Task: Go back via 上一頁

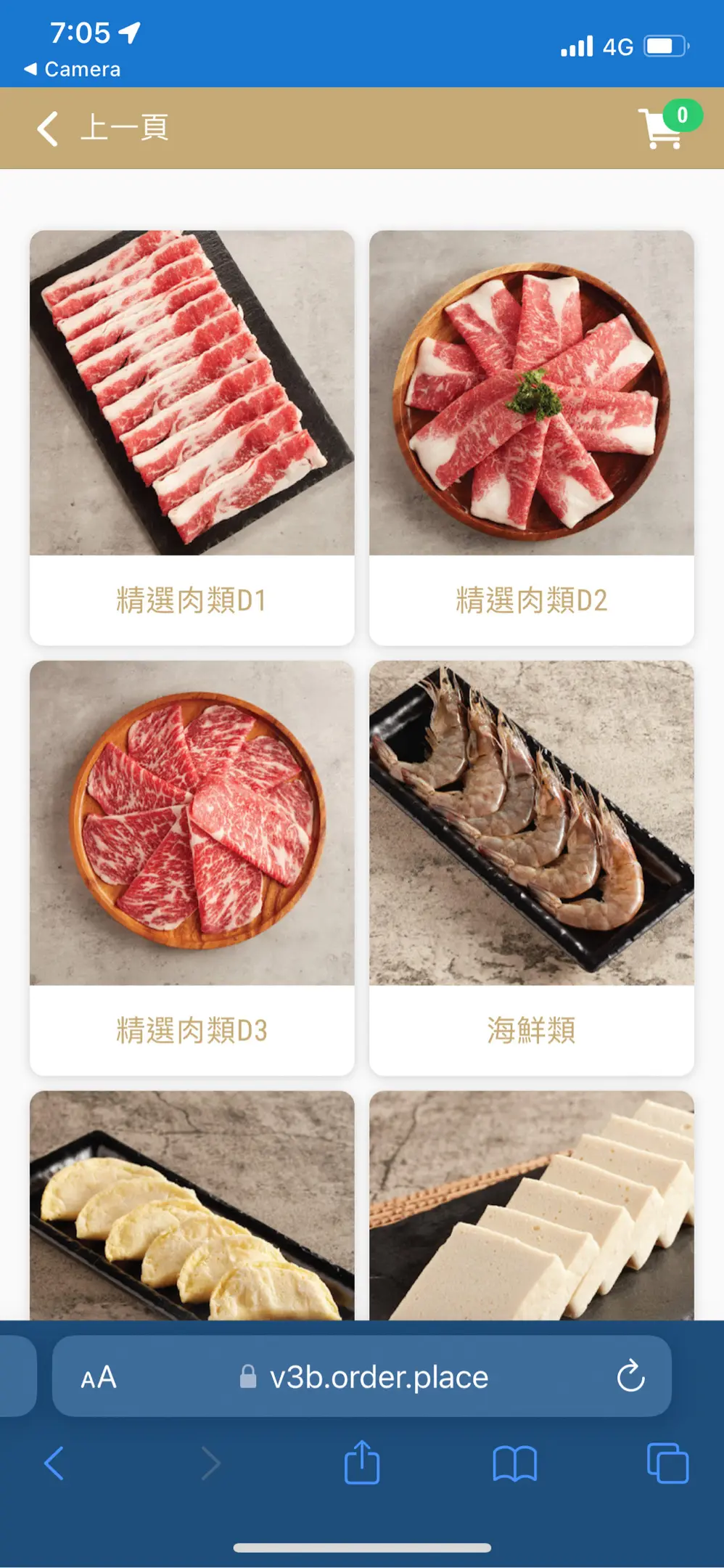Action: tap(103, 128)
